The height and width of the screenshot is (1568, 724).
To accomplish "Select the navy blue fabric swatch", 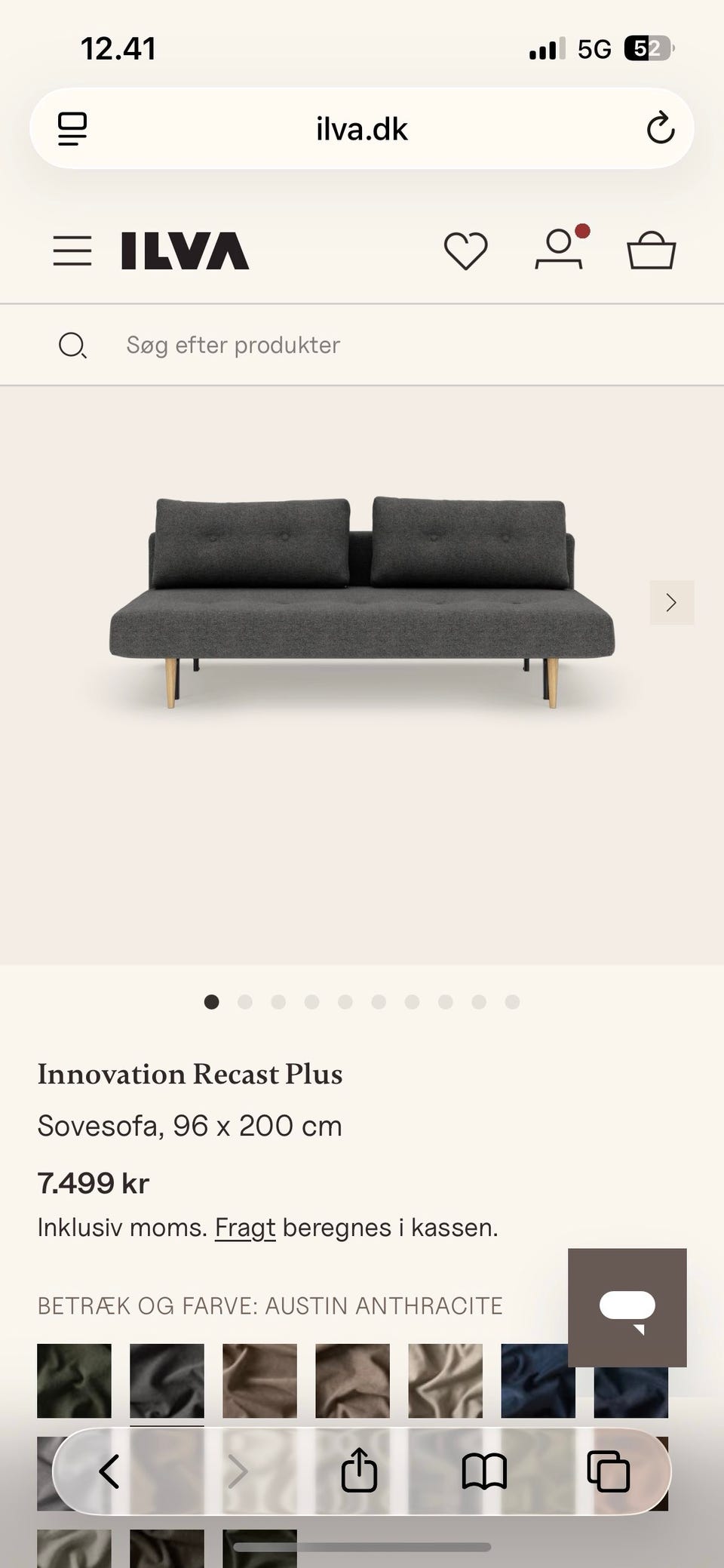I will tap(538, 1381).
